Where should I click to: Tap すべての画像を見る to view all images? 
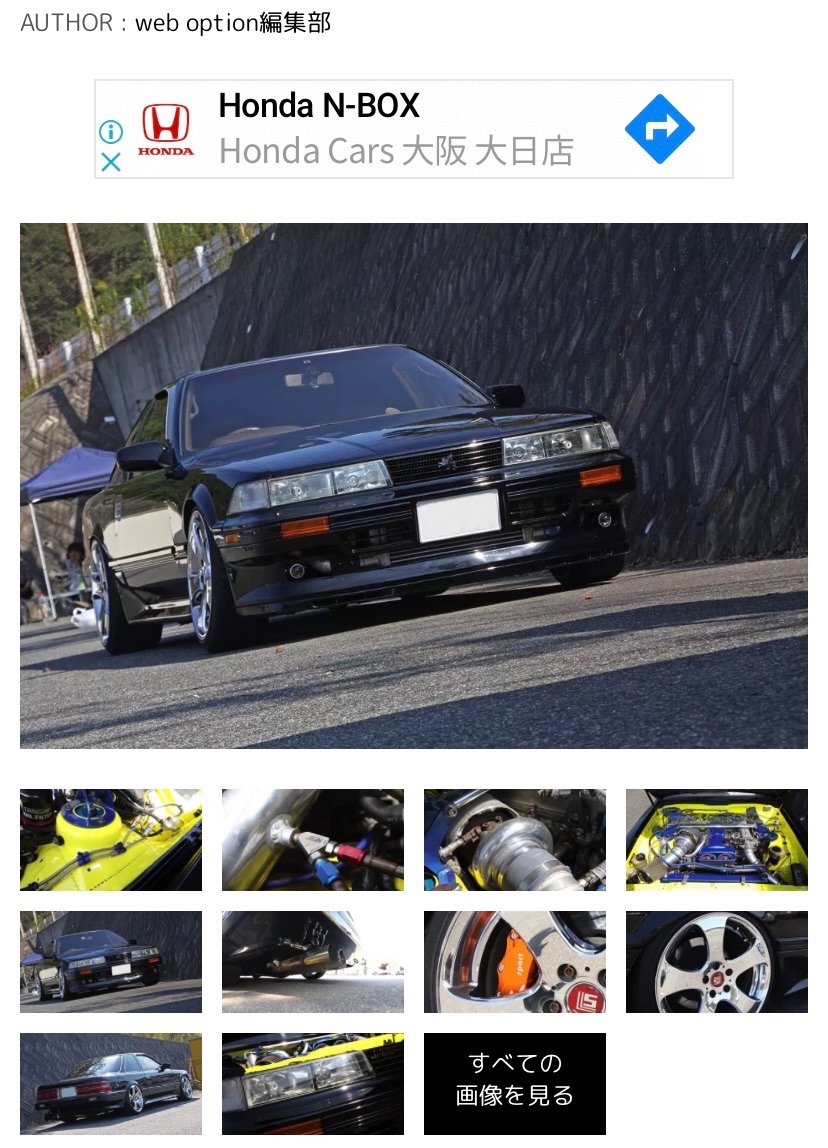click(x=515, y=1084)
